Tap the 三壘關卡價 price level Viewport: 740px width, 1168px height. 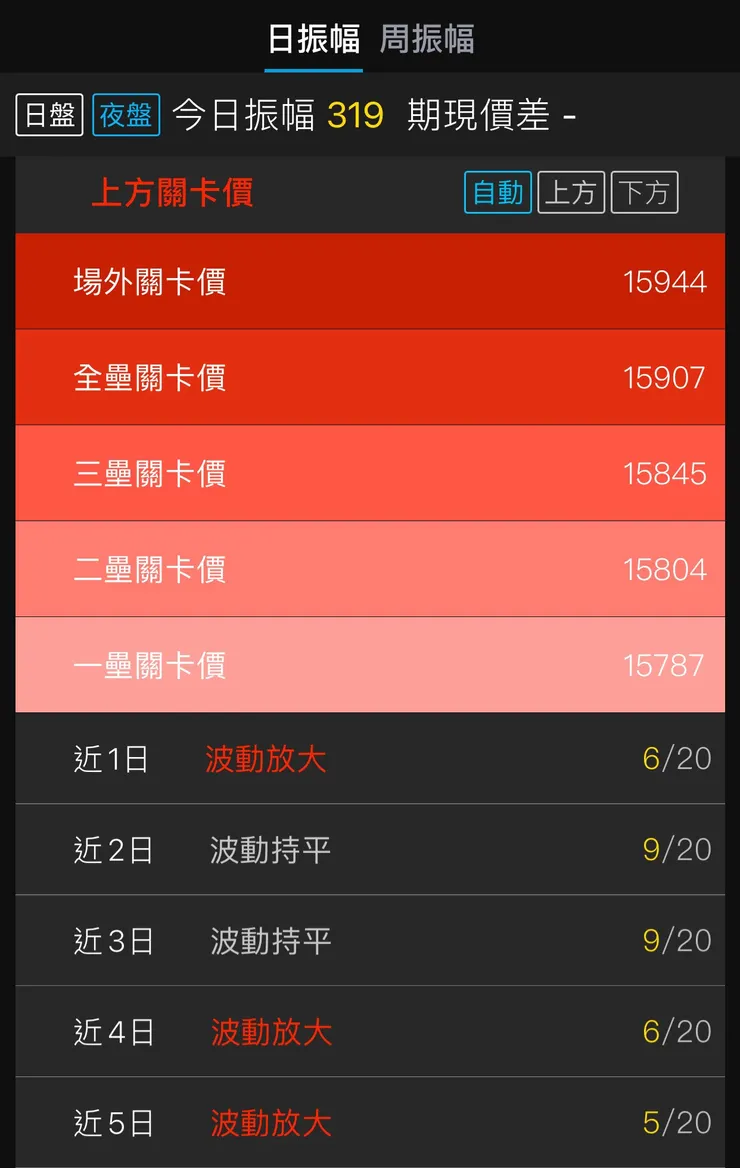pyautogui.click(x=370, y=473)
